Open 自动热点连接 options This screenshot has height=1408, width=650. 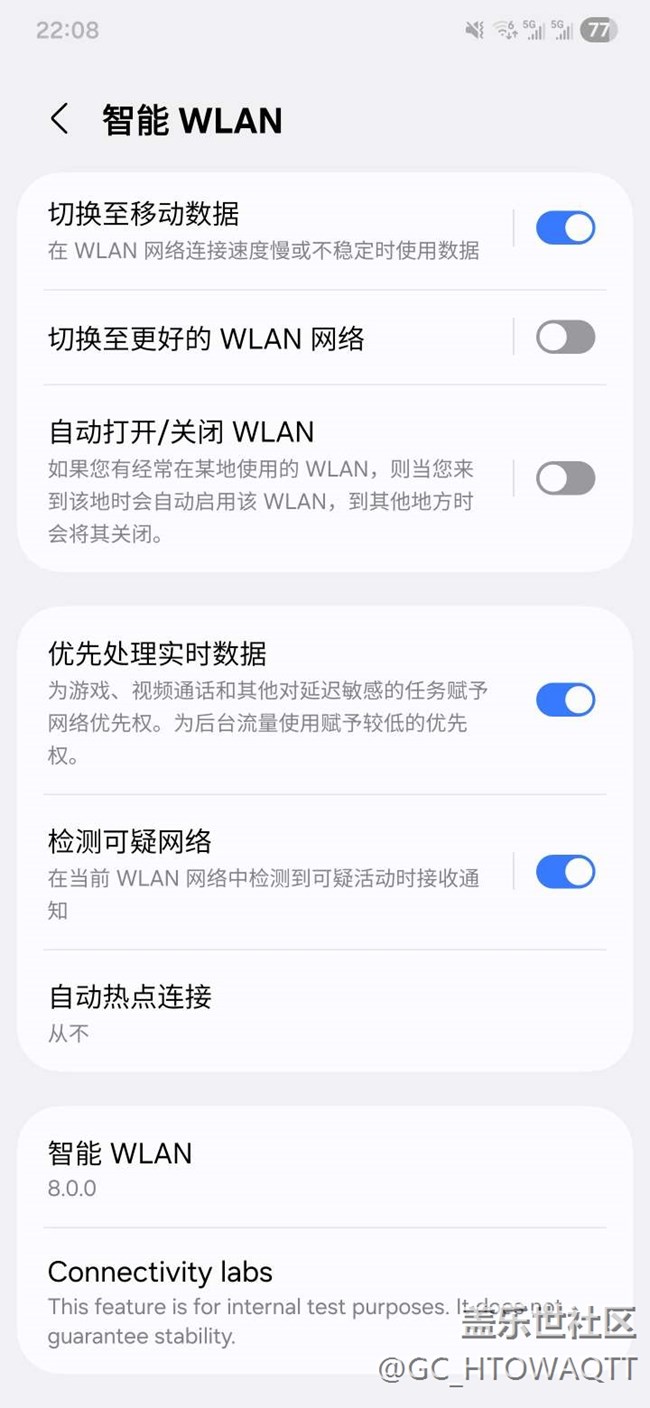[300, 1011]
